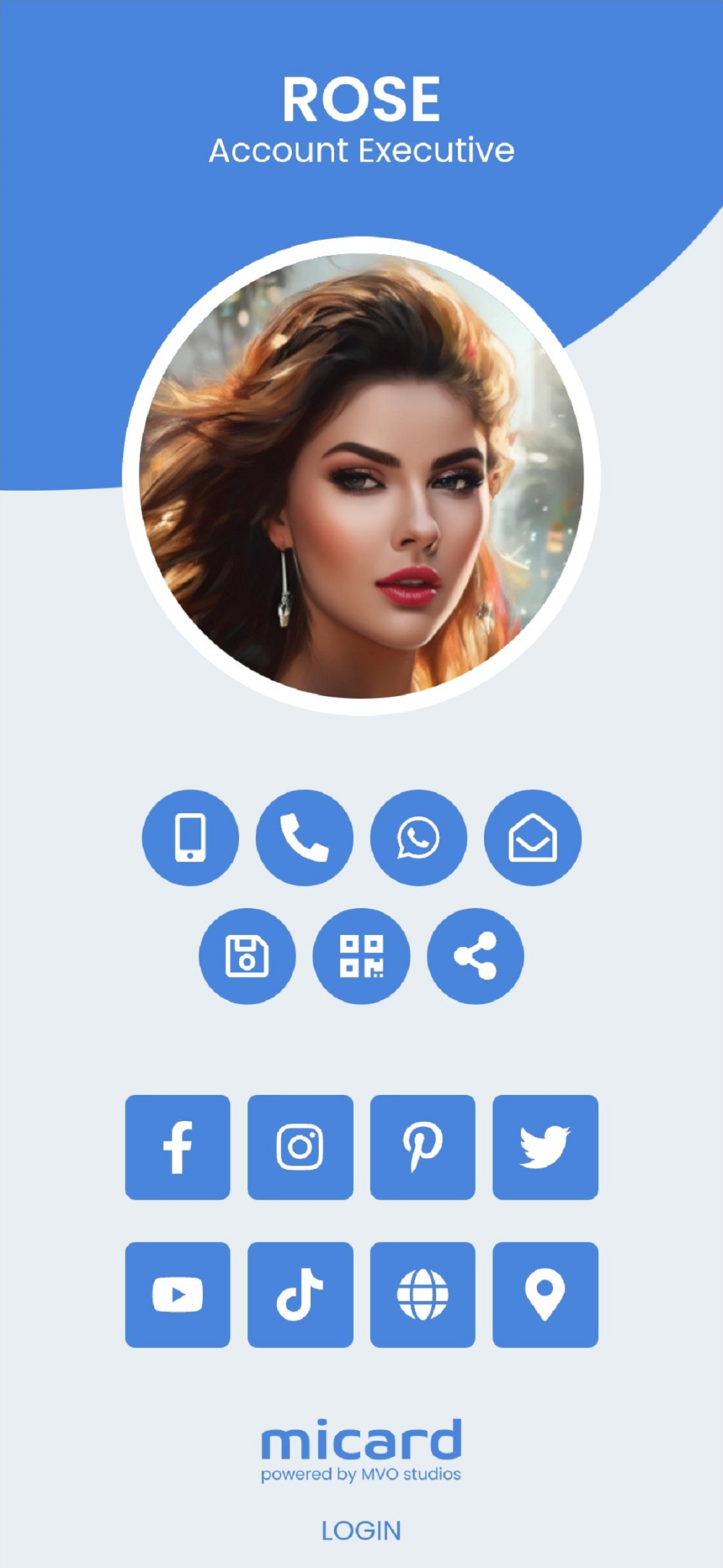The image size is (723, 1568).
Task: Tap the mobile phone icon
Action: tap(190, 838)
